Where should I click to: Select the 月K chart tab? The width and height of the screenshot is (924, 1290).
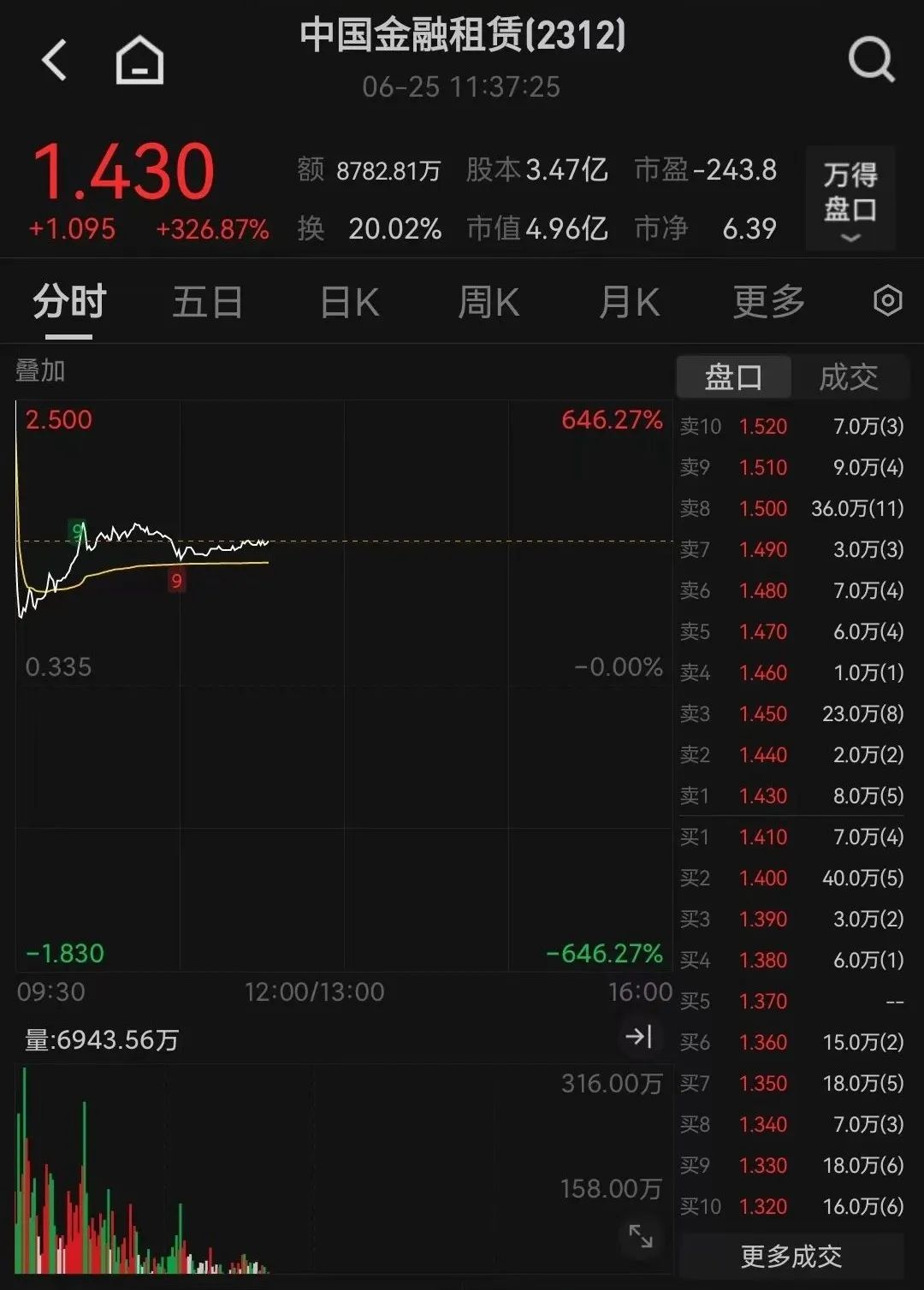pos(629,302)
